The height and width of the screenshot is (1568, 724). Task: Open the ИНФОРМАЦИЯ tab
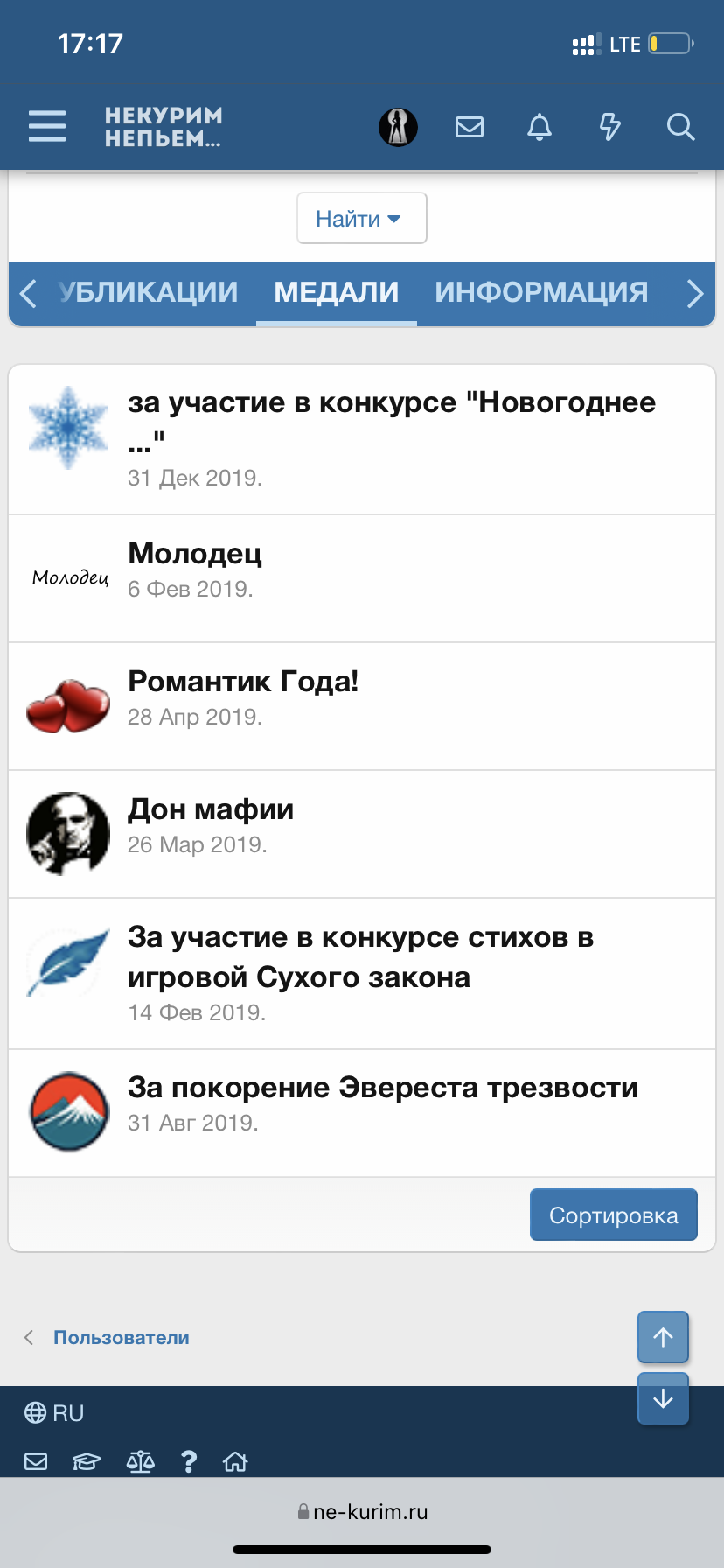tap(540, 292)
